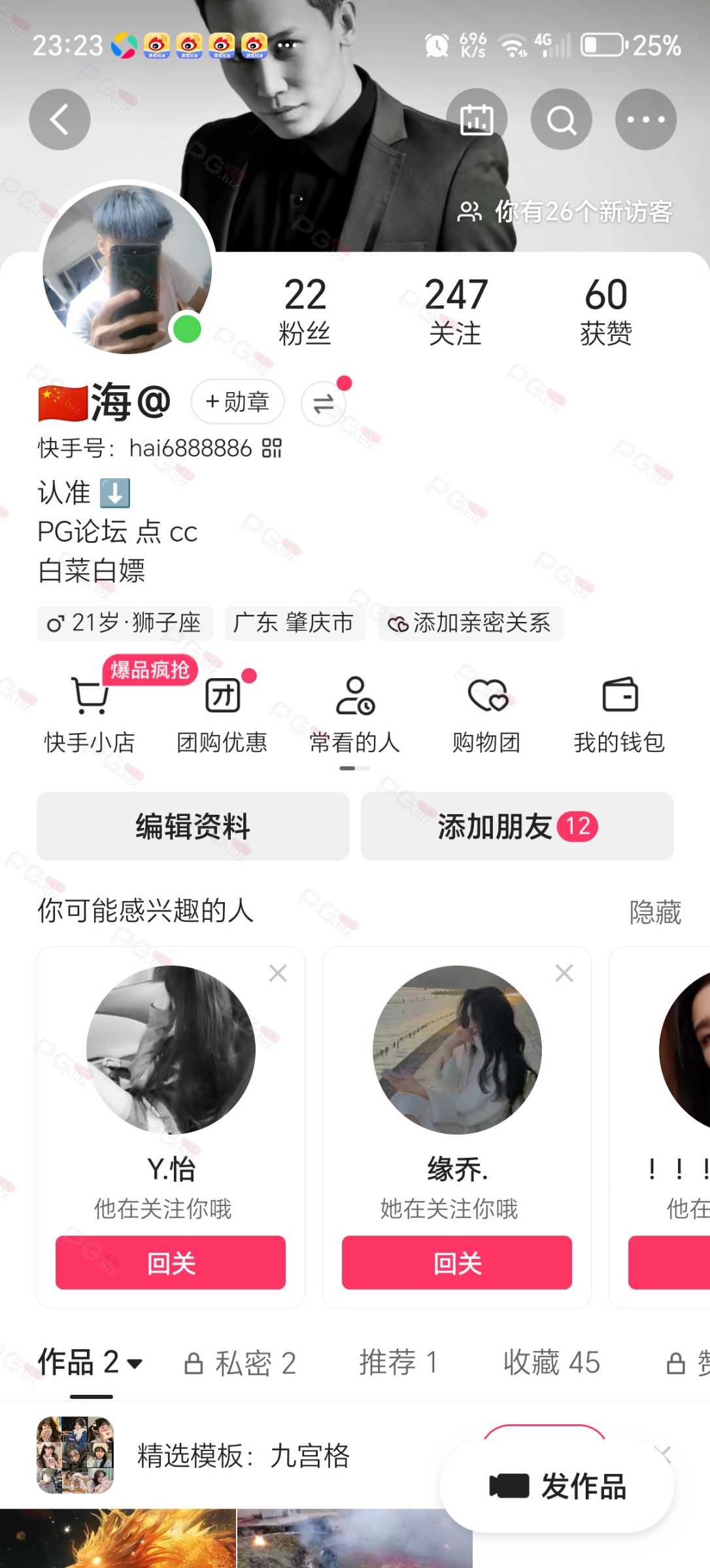This screenshot has height=1568, width=710.
Task: Hide suggested people with 隐藏
Action: pyautogui.click(x=655, y=912)
